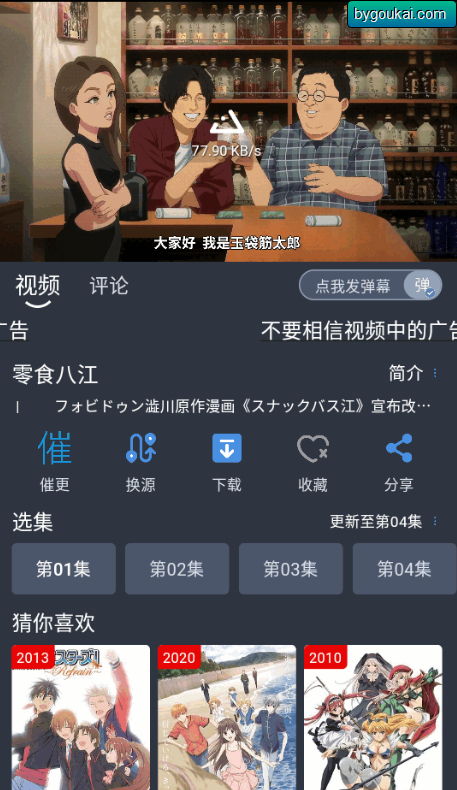Play episode 第04集
Screen dimensions: 457x790
(405, 569)
